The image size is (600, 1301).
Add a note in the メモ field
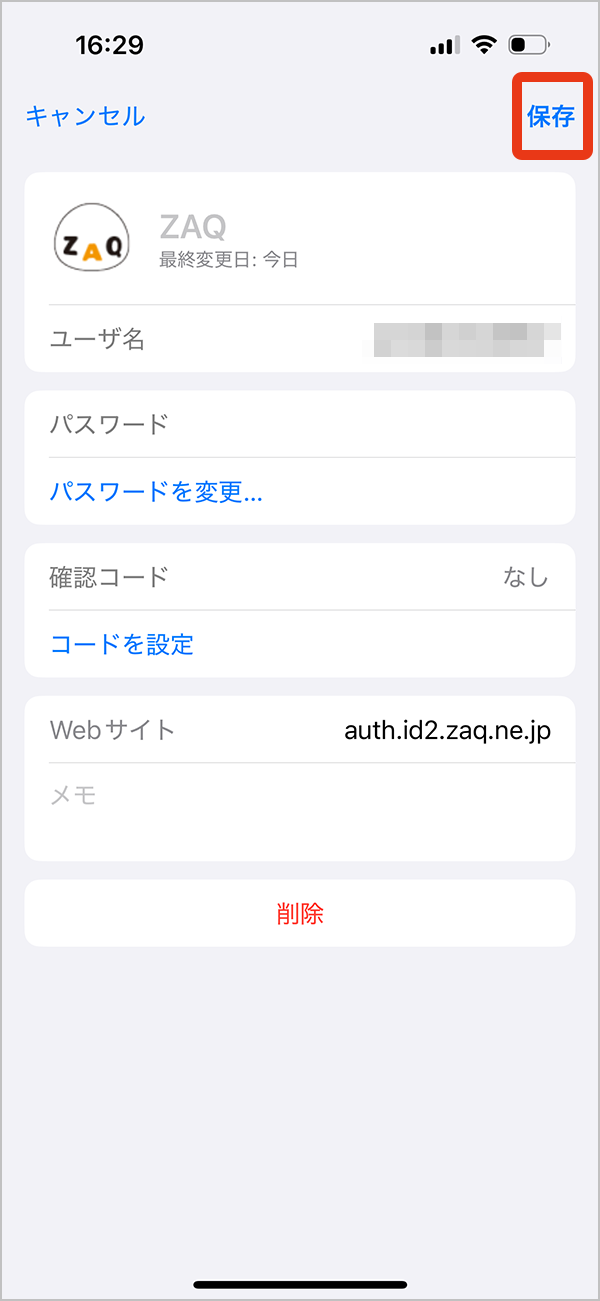coord(300,811)
